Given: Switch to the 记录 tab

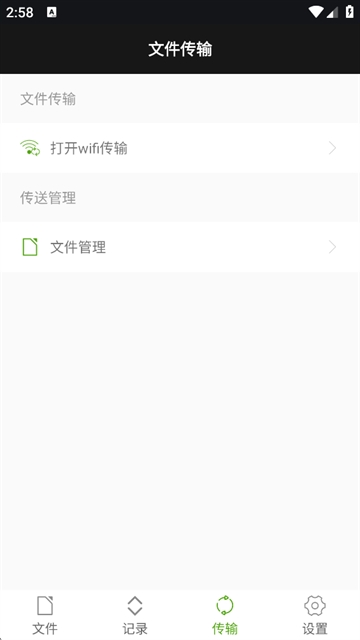Looking at the screenshot, I should coord(135,615).
